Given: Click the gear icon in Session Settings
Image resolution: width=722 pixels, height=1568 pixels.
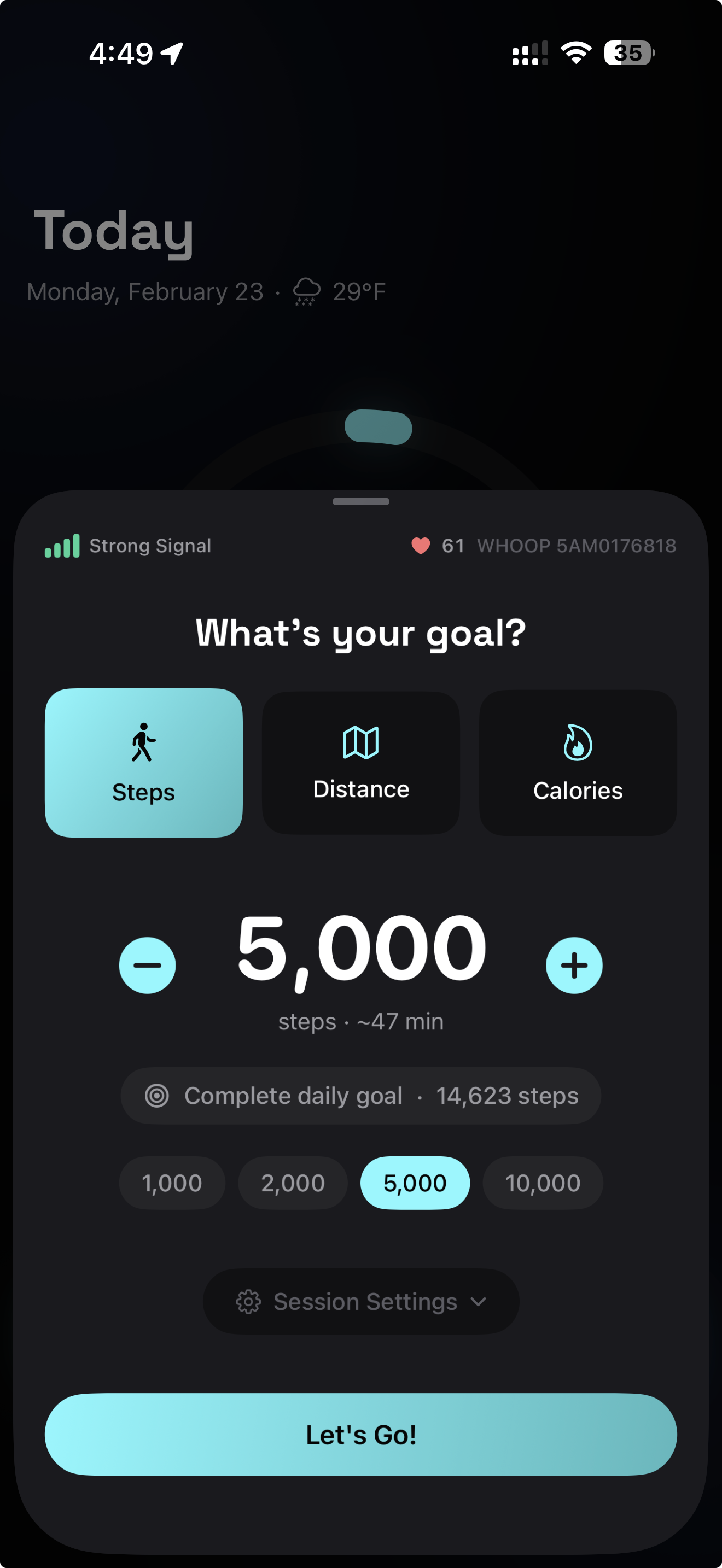Looking at the screenshot, I should [x=248, y=1301].
